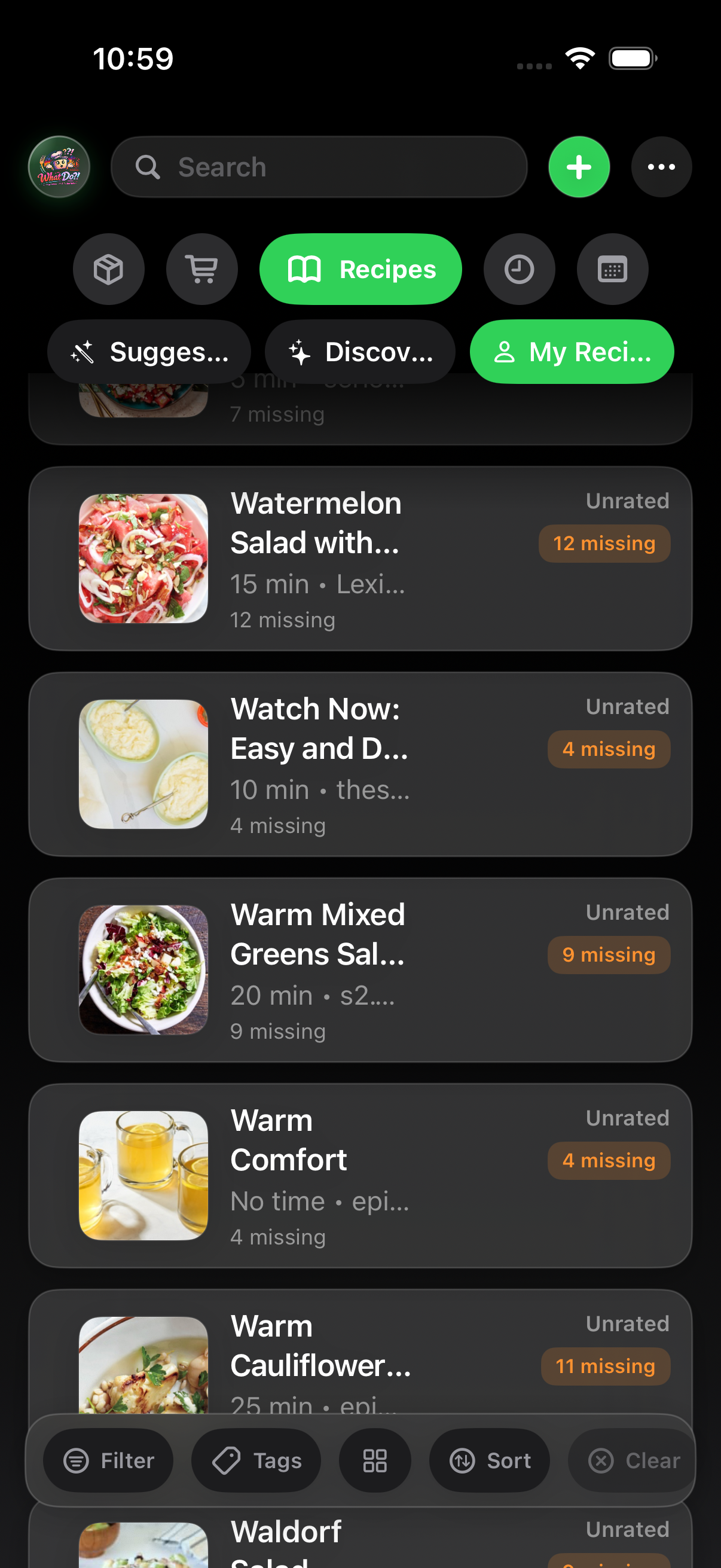Open the pantry box icon
The height and width of the screenshot is (1568, 721).
[x=109, y=269]
